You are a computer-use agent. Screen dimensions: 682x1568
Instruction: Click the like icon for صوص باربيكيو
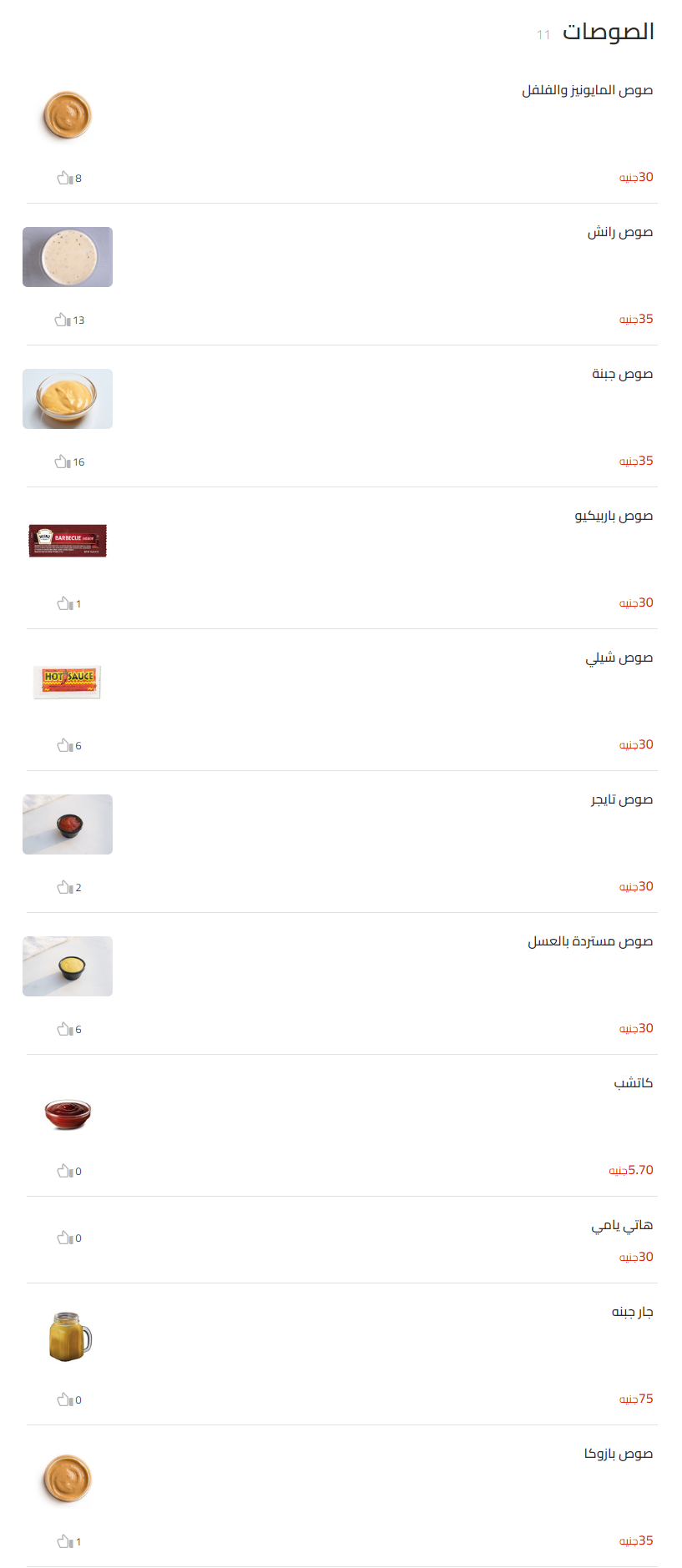point(63,602)
